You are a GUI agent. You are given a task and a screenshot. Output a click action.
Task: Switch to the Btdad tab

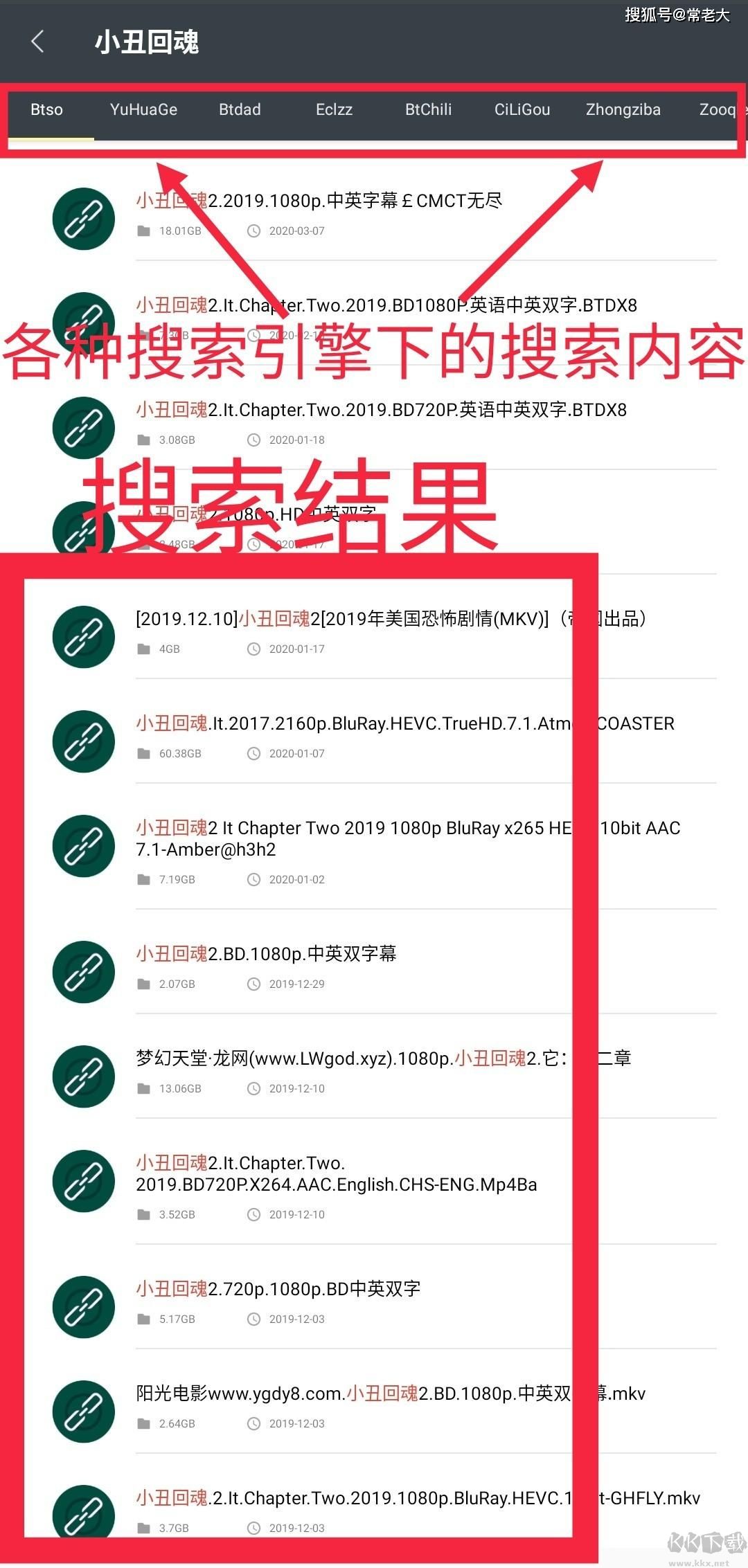(240, 109)
